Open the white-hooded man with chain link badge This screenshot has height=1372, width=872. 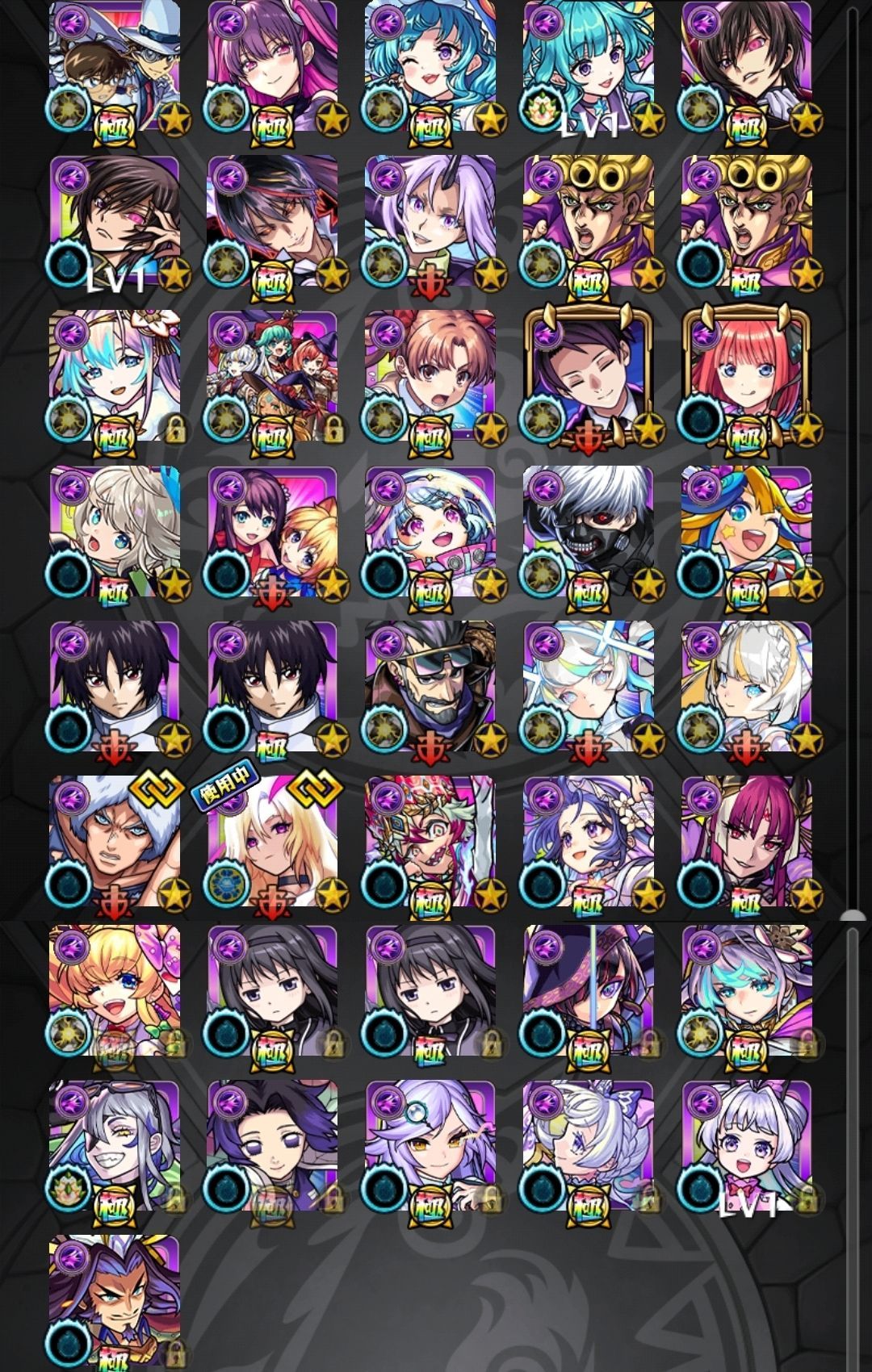(x=114, y=842)
